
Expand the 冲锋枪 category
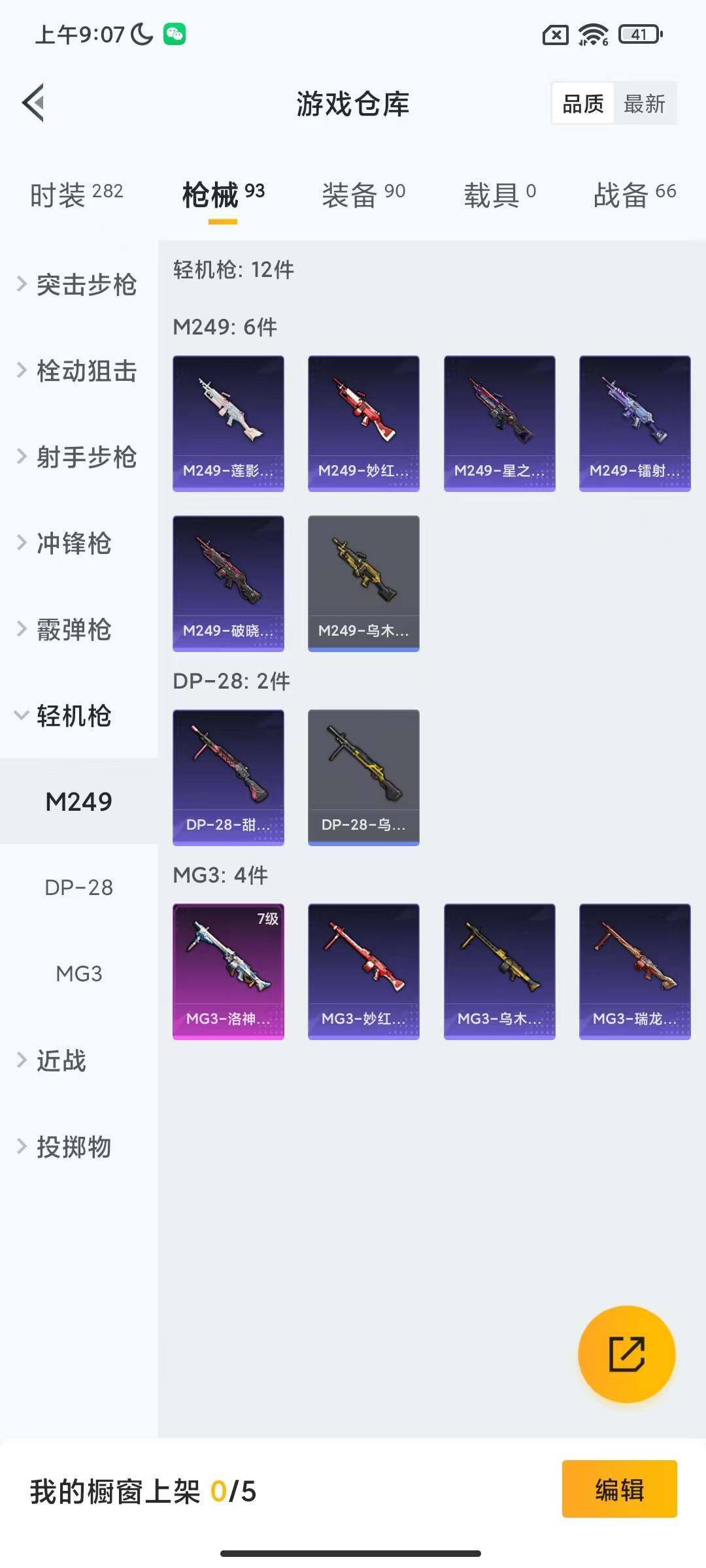[x=72, y=544]
